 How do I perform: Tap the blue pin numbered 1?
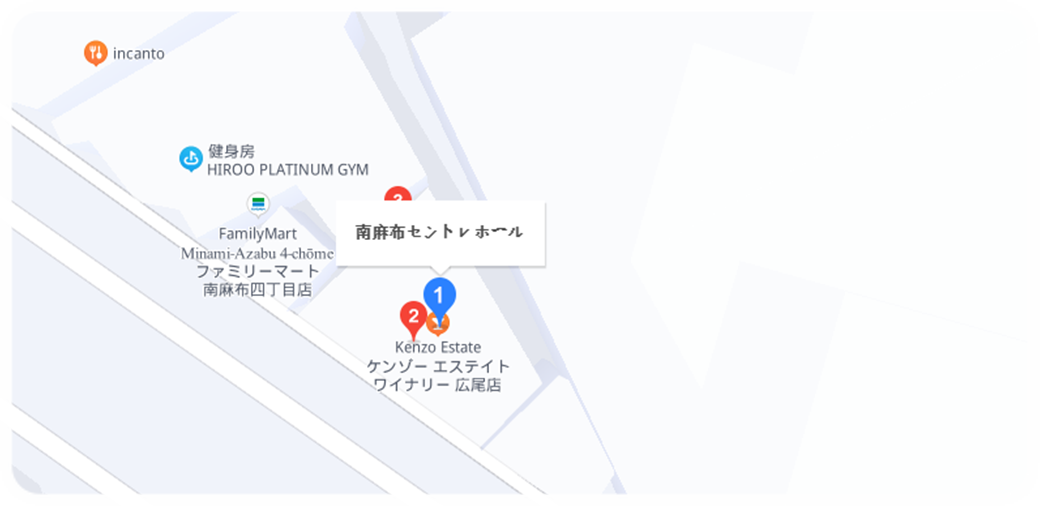(x=439, y=295)
